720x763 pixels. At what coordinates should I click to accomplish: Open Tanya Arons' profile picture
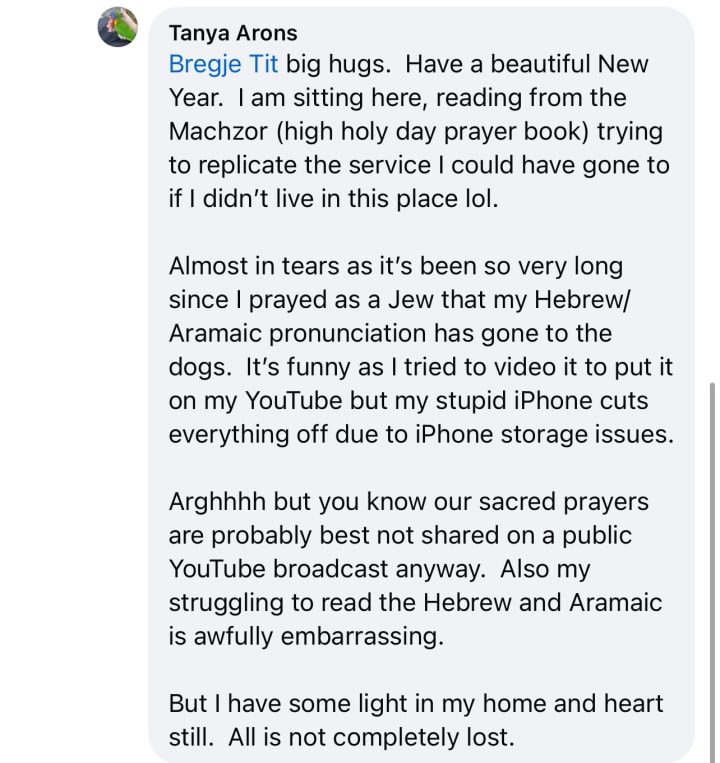pyautogui.click(x=117, y=27)
